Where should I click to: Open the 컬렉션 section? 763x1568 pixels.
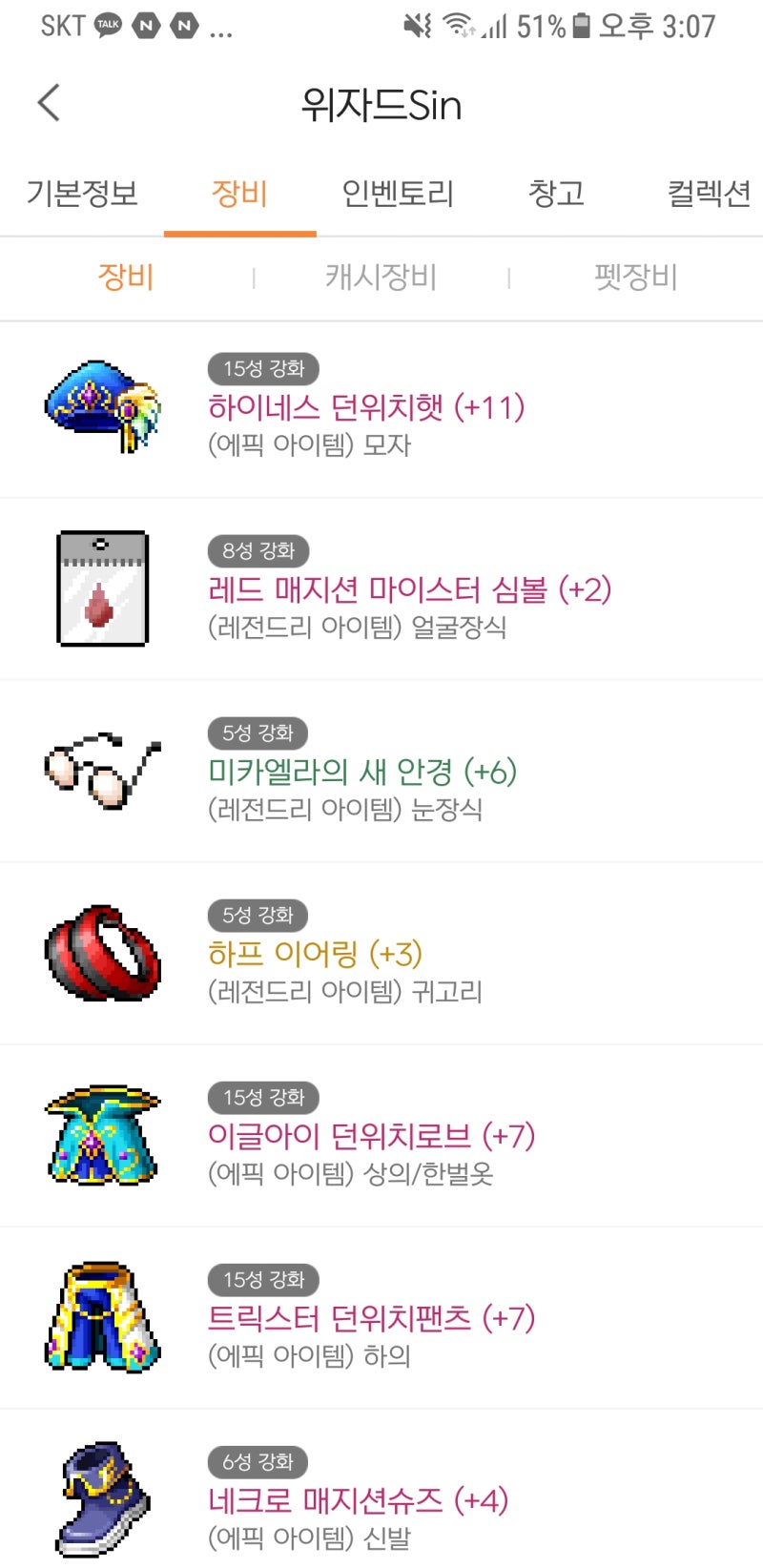[709, 193]
